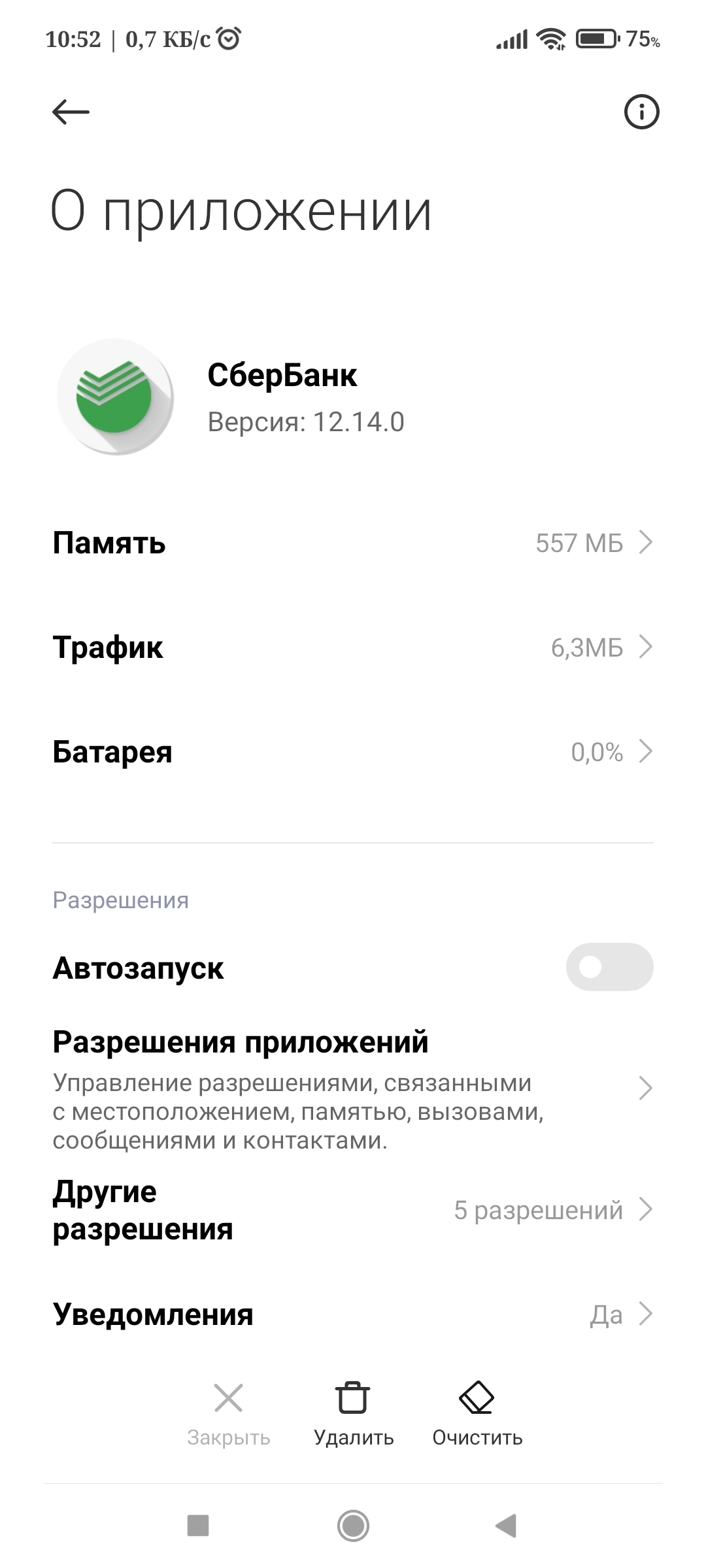The image size is (706, 1568).
Task: Open Уведомления settings for СберБанк
Action: (x=353, y=1314)
